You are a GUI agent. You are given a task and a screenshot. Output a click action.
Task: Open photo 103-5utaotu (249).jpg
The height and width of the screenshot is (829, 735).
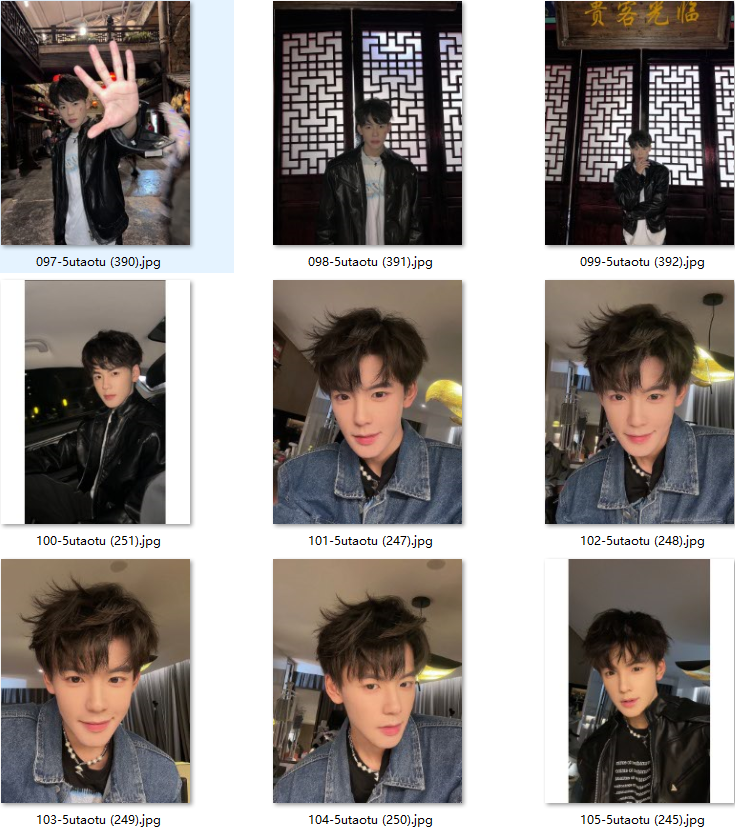tap(96, 681)
